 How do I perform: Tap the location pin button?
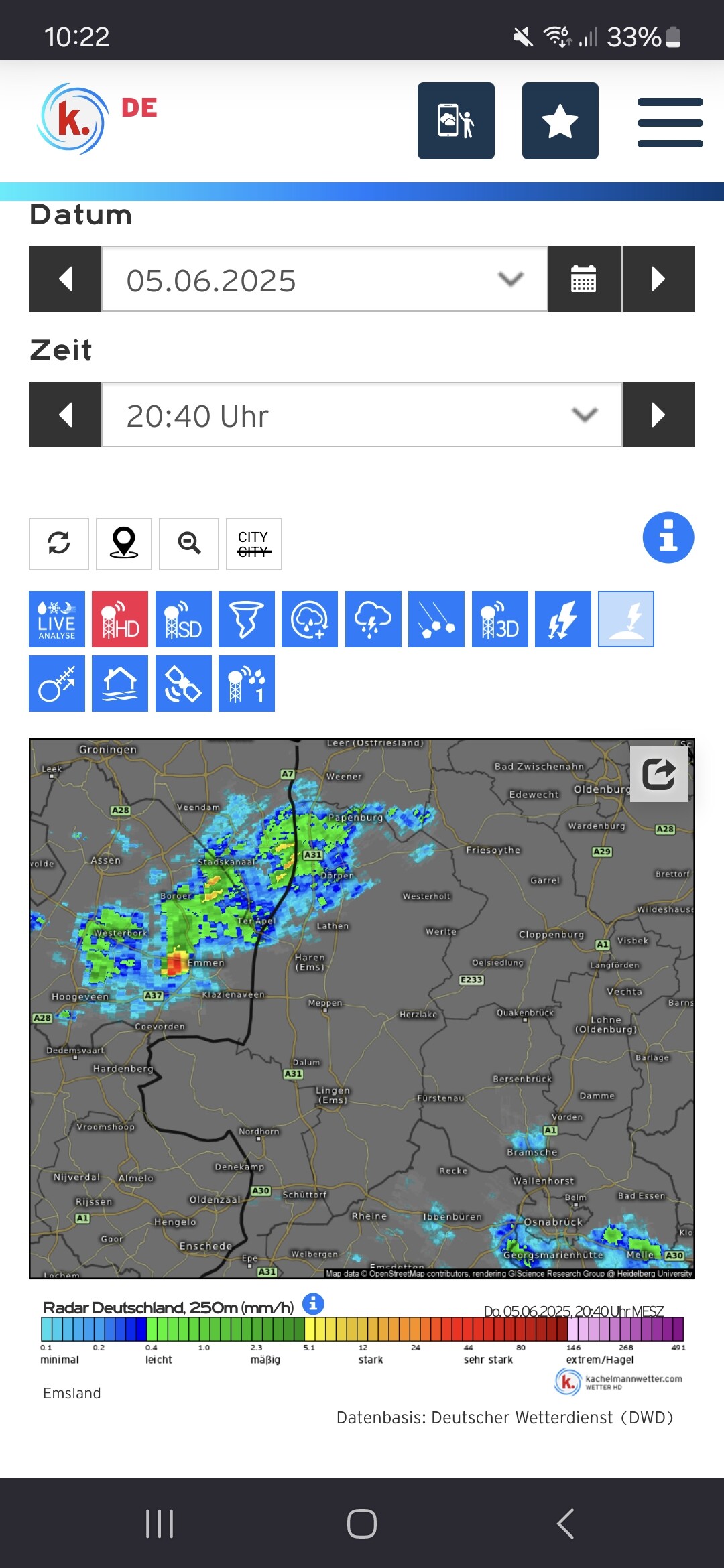(124, 543)
